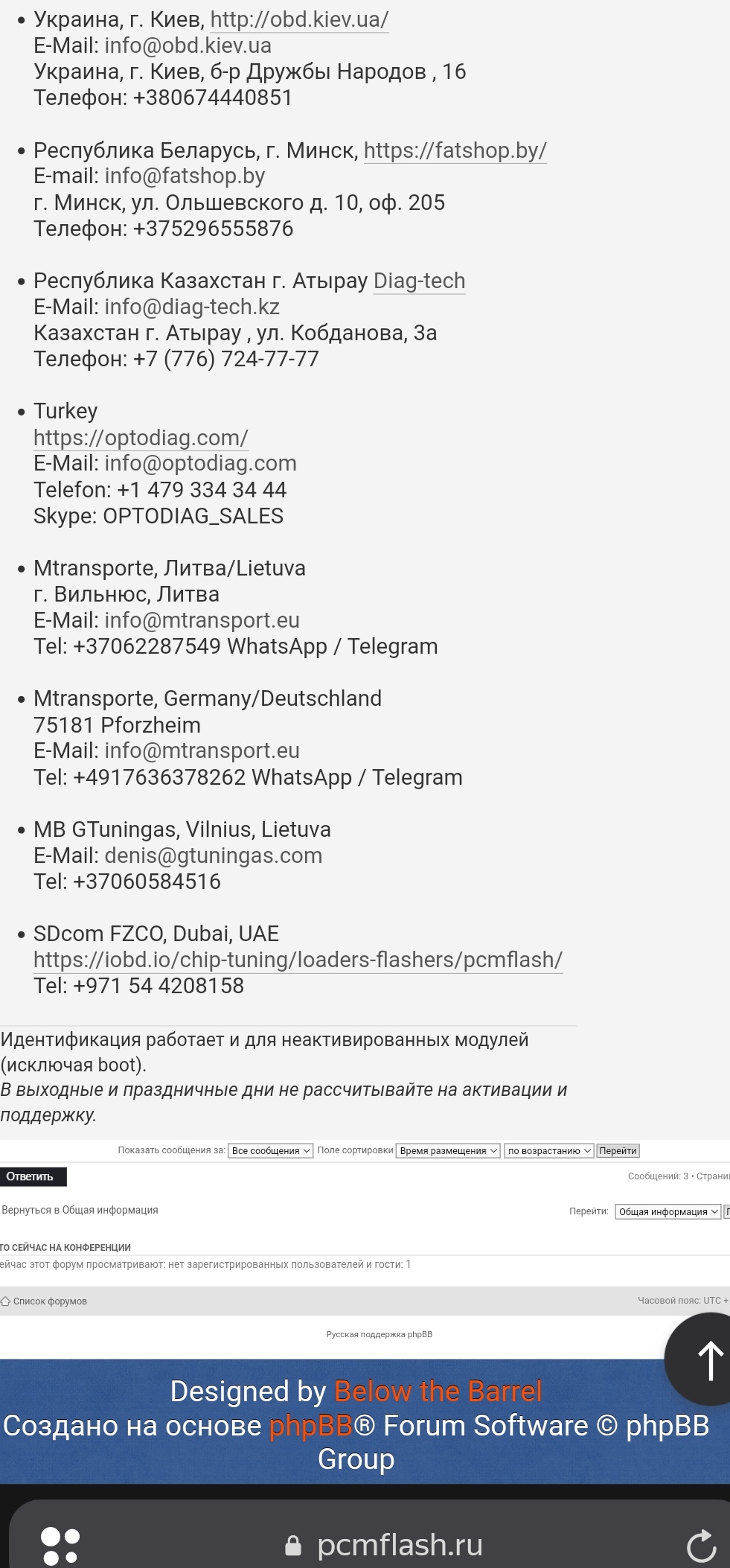Expand the 'по возрастанию' order dropdown
730x1568 pixels.
(x=548, y=1150)
